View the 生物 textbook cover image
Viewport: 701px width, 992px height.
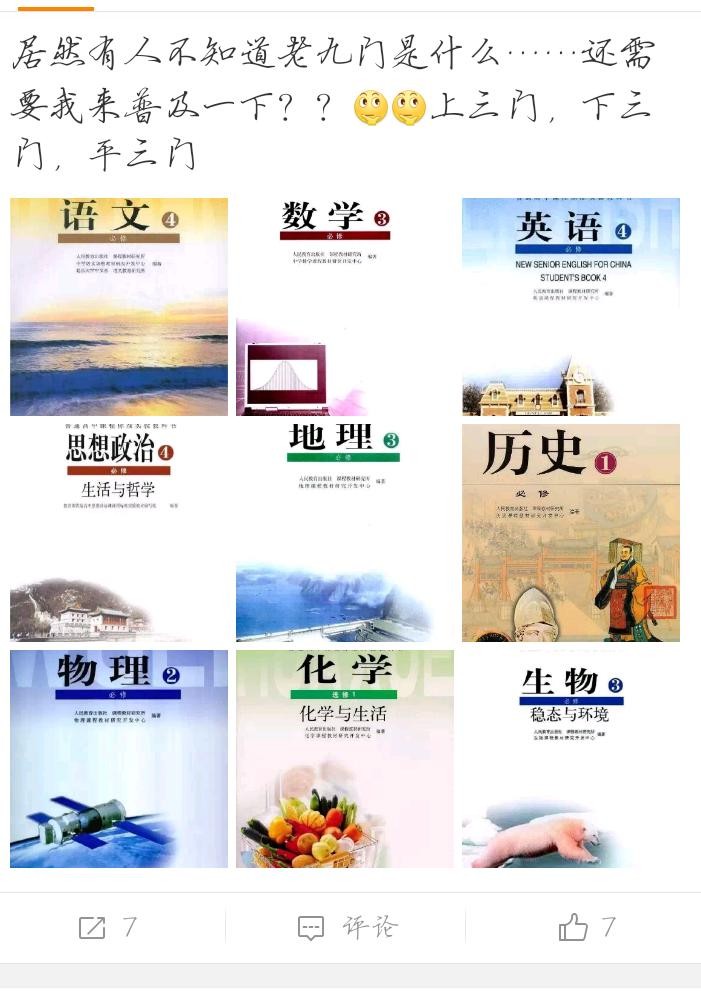(571, 758)
